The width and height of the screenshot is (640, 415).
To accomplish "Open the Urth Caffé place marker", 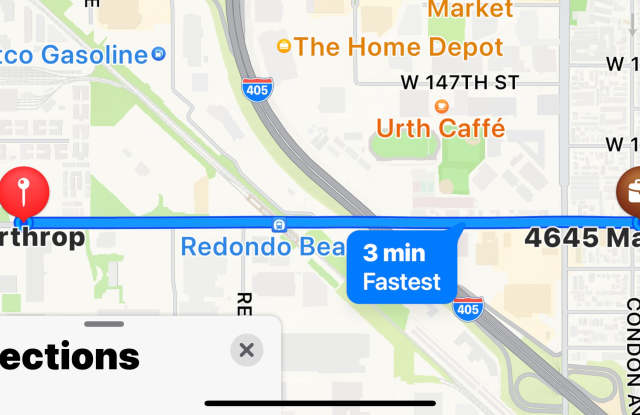I will [441, 105].
